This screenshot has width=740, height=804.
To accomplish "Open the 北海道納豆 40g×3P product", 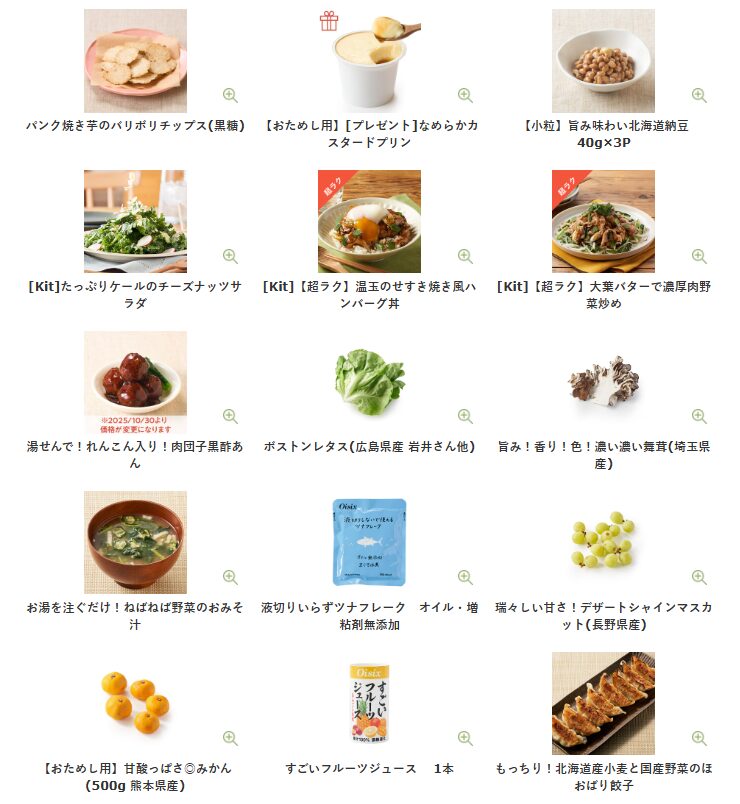I will coord(603,134).
